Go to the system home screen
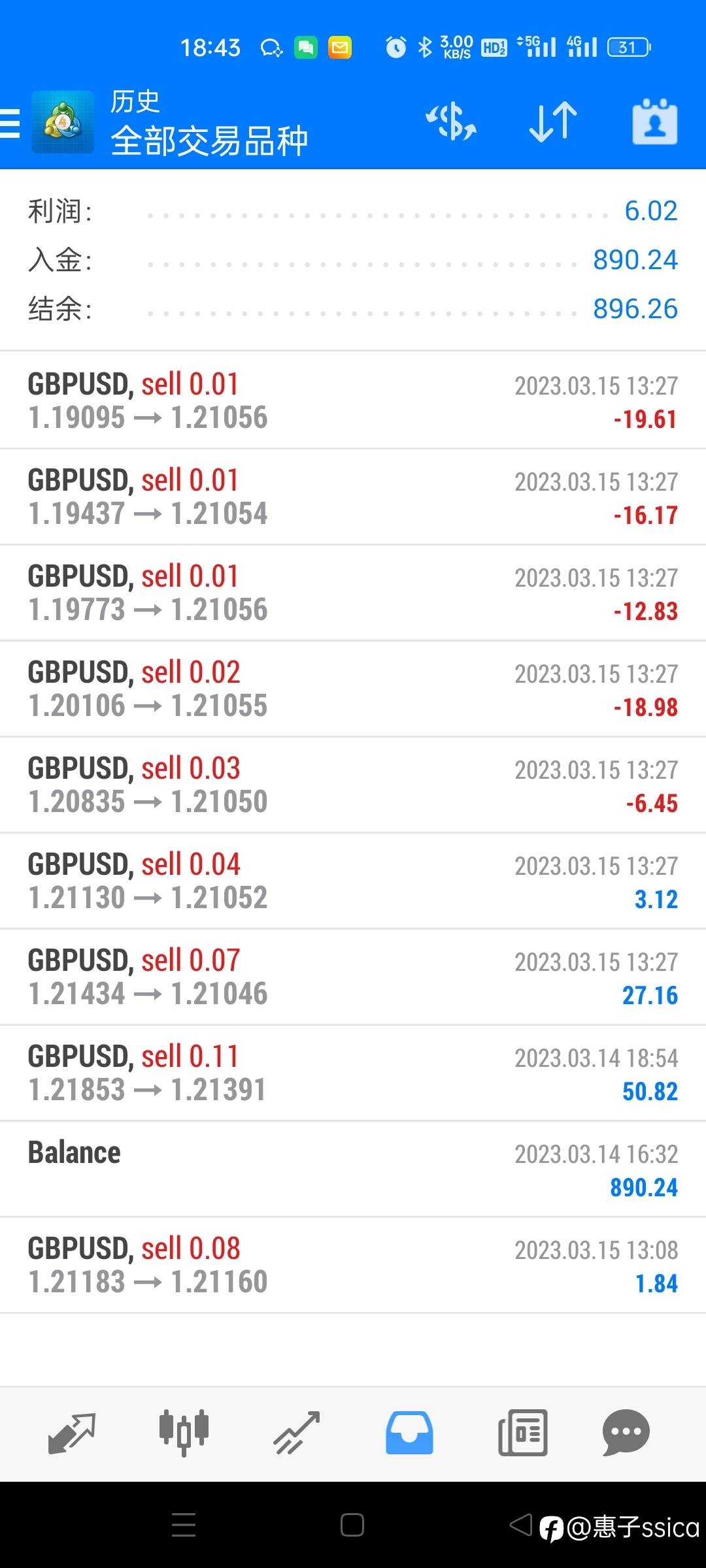Image resolution: width=706 pixels, height=1568 pixels. pos(352,1525)
